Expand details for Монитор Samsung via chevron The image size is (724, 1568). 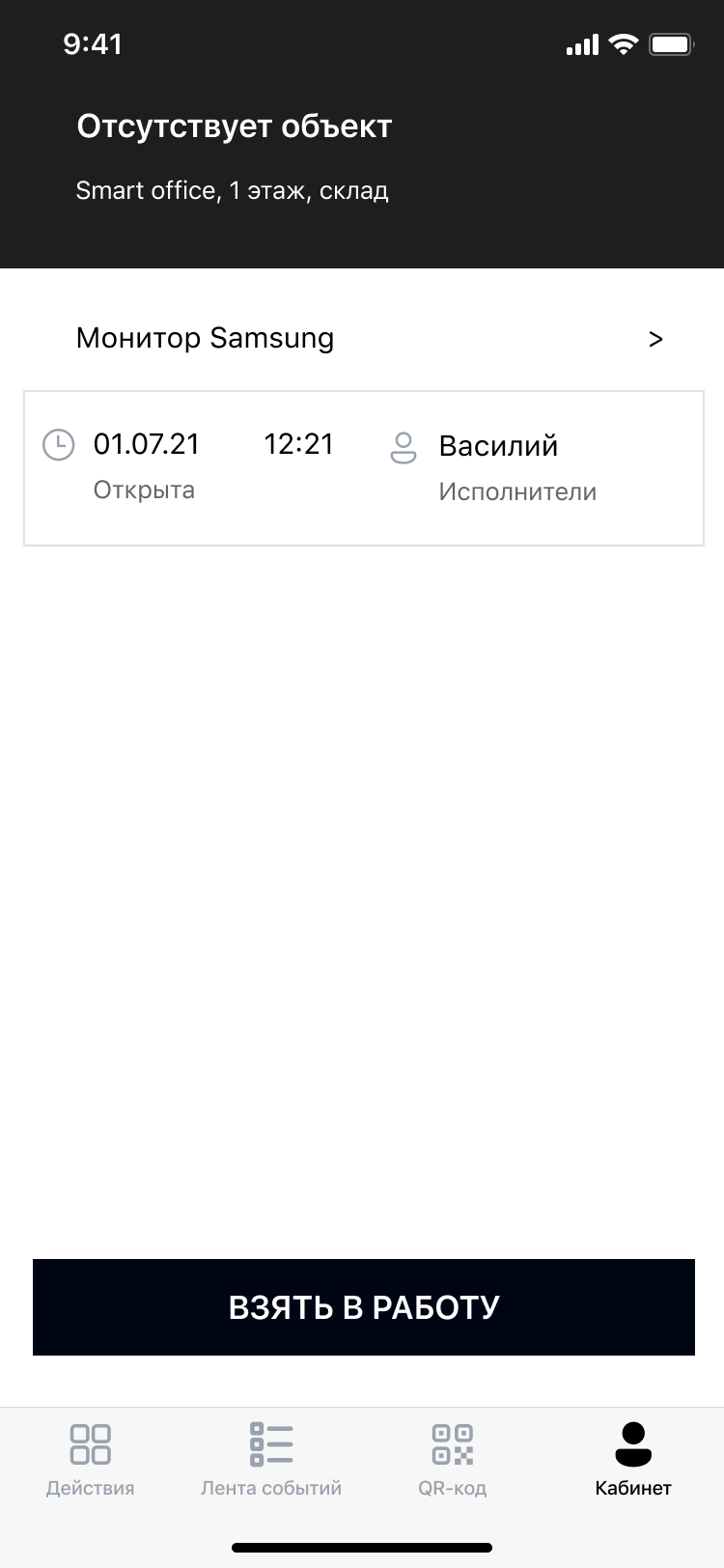[x=655, y=339]
